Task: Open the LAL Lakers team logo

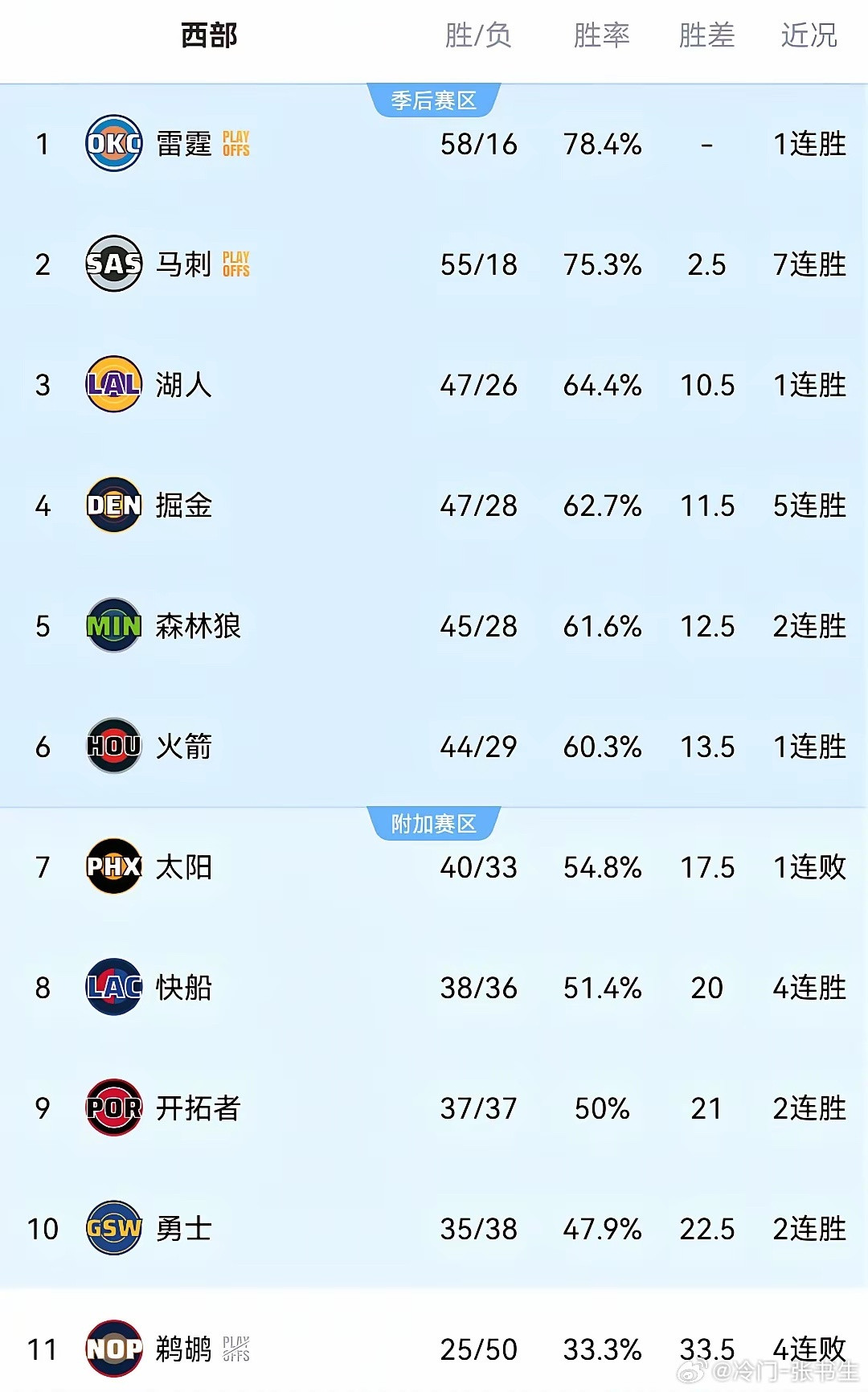Action: click(113, 386)
